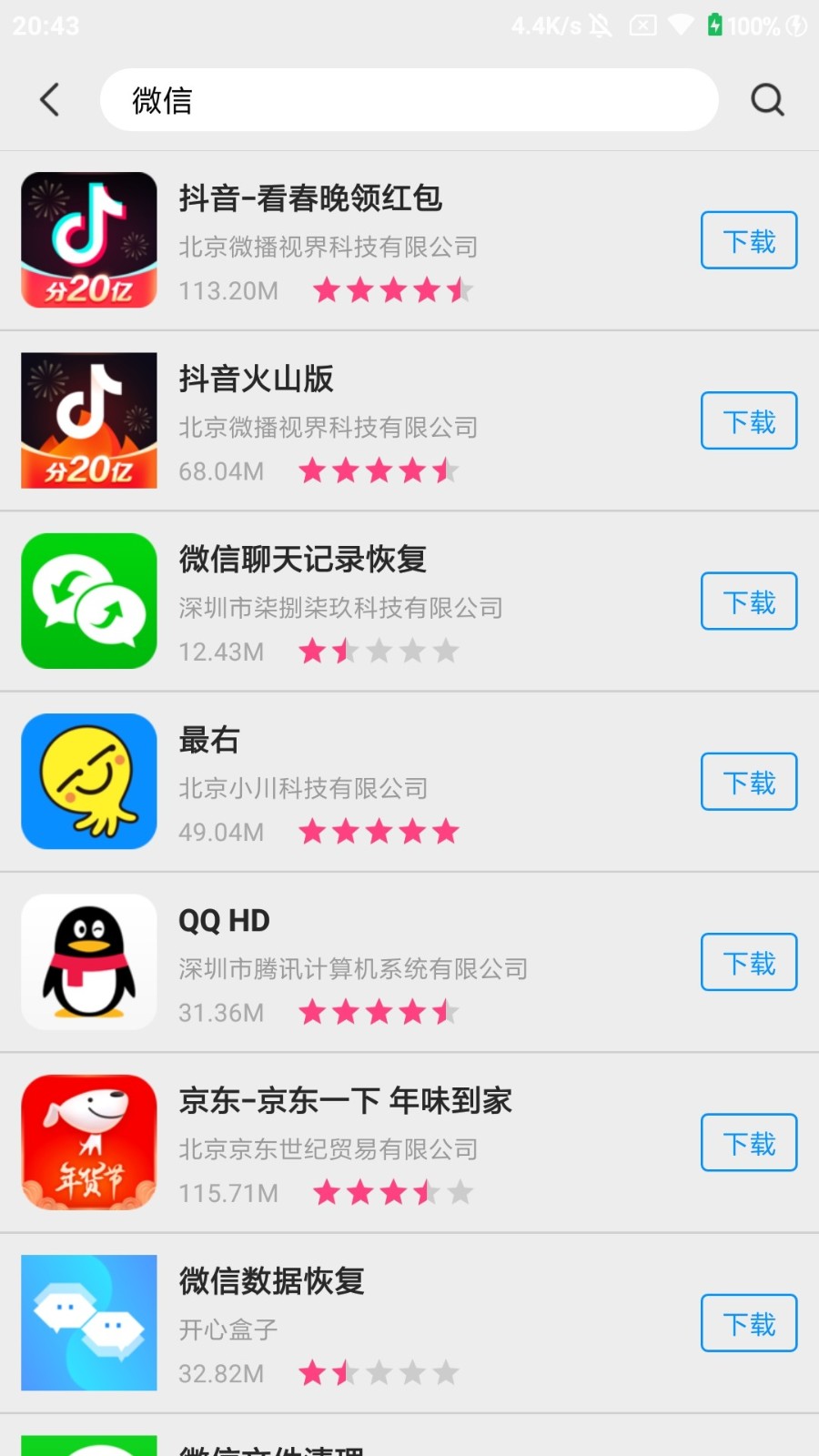Select the 最右 yellow octopus app icon

tap(88, 781)
